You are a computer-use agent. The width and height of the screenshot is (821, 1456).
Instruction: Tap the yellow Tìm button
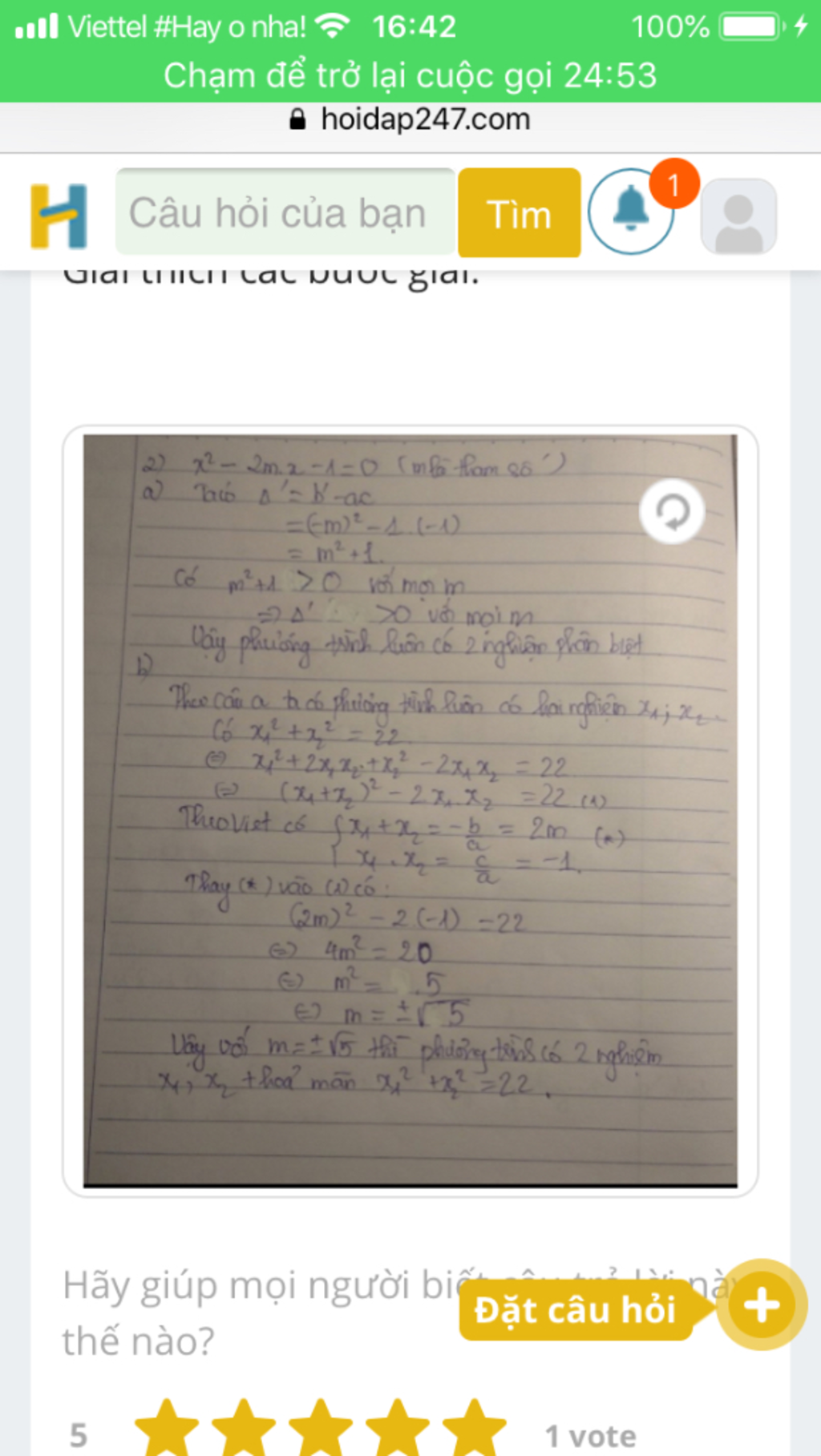(x=519, y=213)
